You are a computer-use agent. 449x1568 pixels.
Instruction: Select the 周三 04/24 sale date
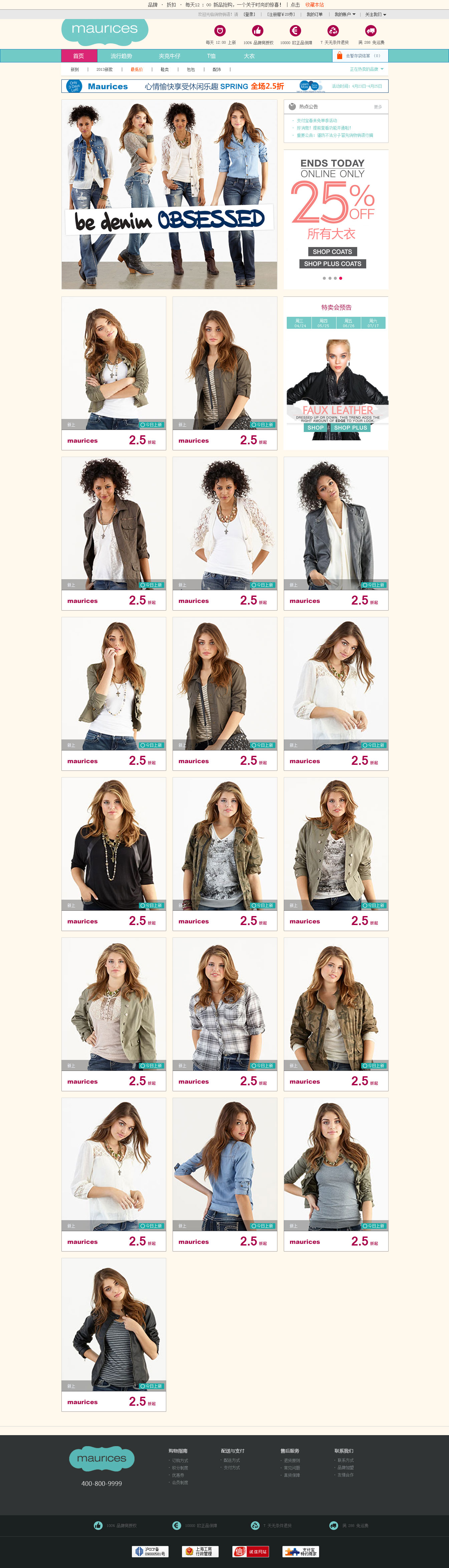point(299,322)
